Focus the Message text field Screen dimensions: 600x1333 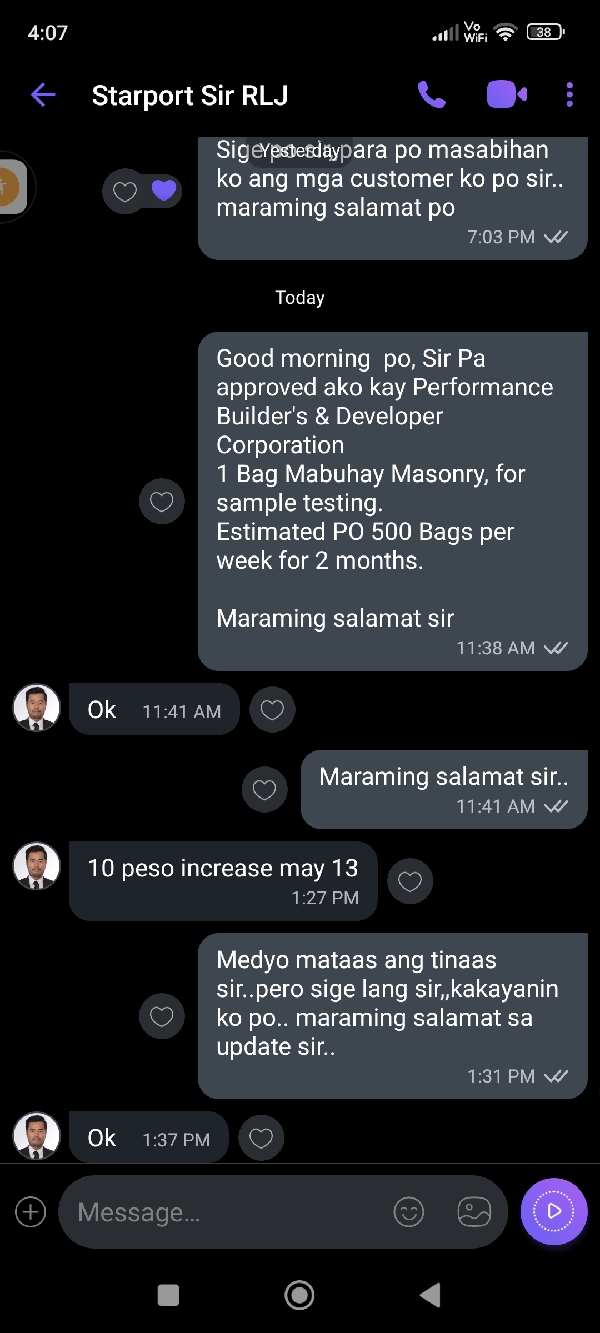[220, 1212]
